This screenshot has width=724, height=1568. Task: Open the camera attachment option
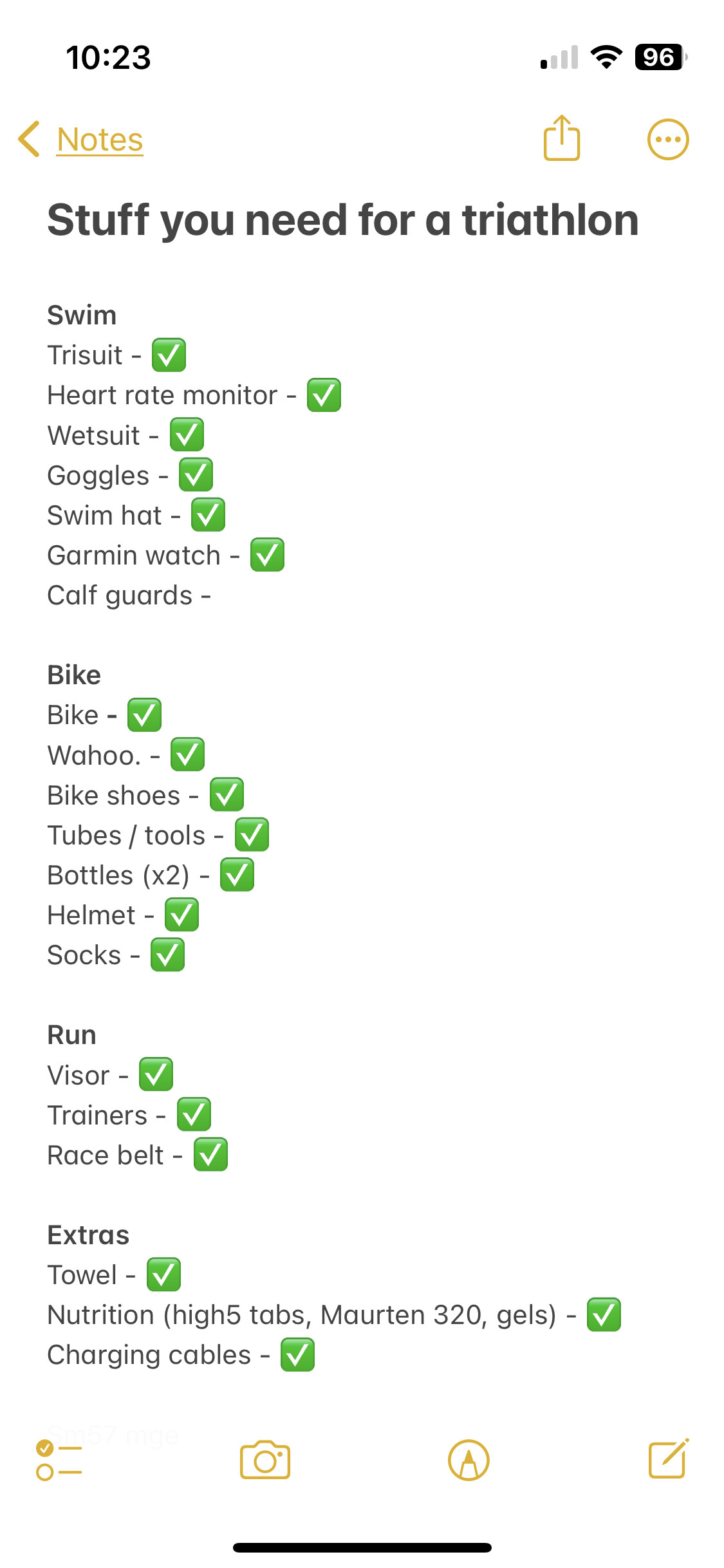[x=265, y=1460]
